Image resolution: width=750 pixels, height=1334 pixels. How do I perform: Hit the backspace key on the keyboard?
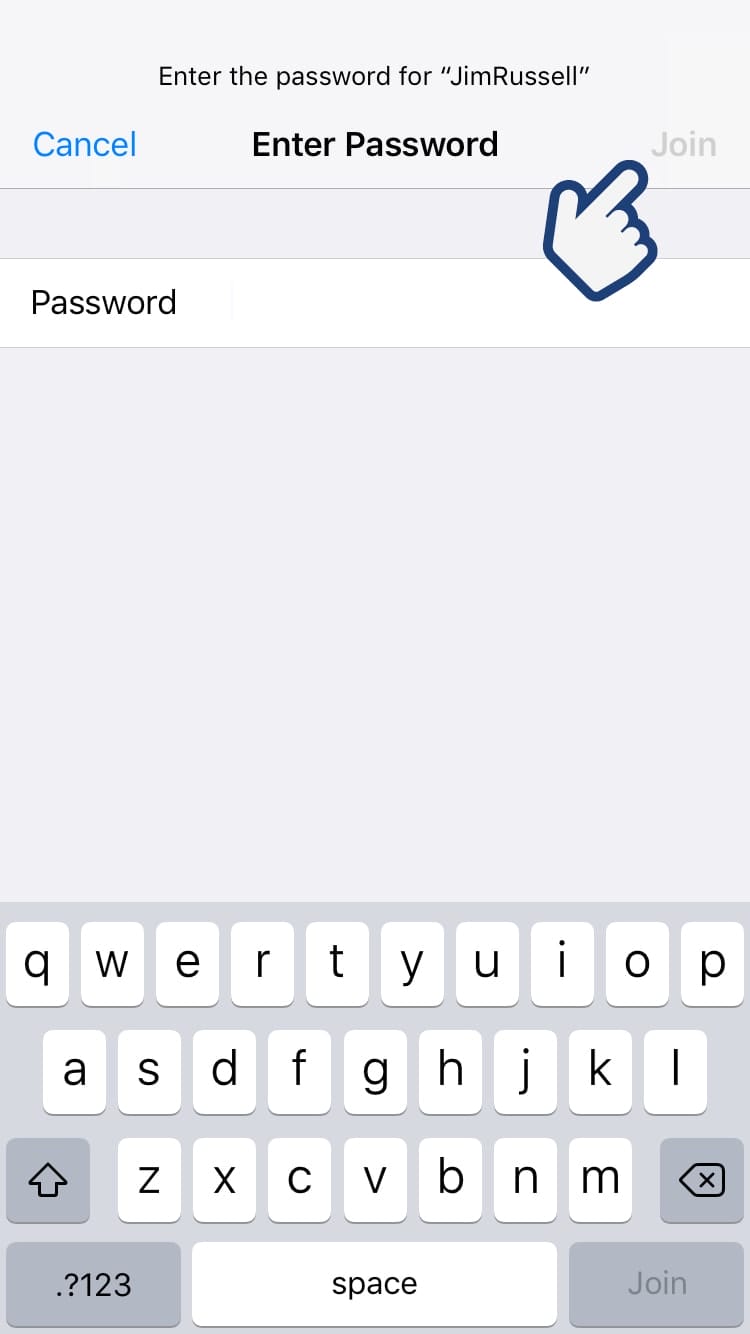[x=701, y=1181]
